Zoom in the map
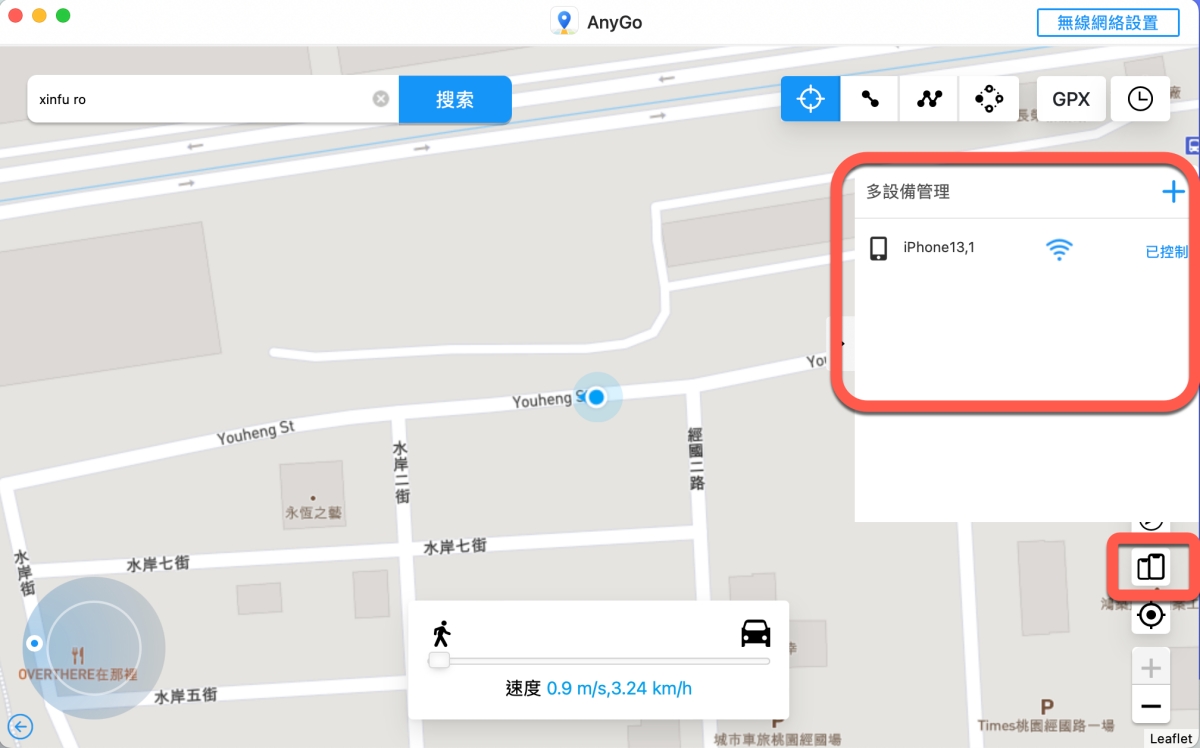The image size is (1200, 748). pyautogui.click(x=1151, y=668)
